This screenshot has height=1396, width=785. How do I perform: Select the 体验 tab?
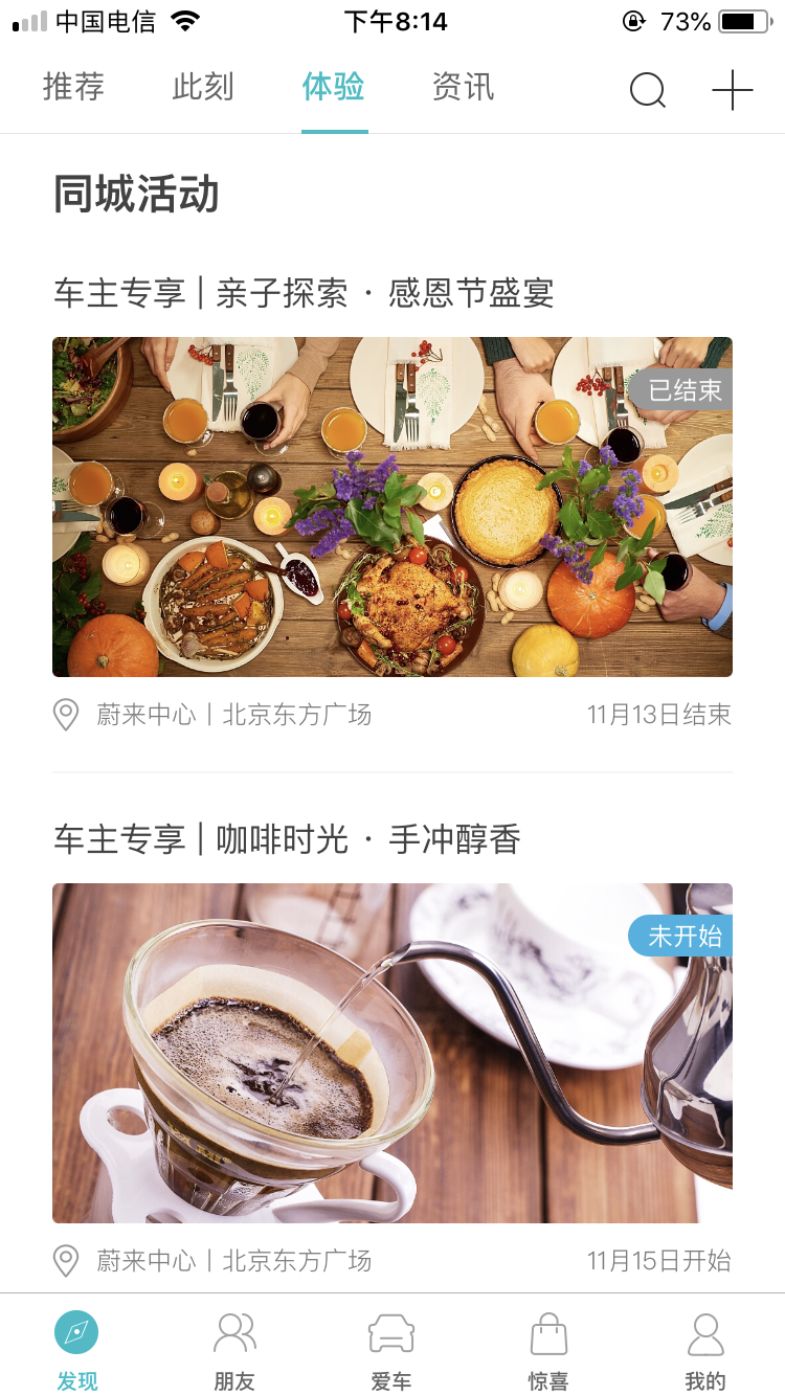(333, 88)
